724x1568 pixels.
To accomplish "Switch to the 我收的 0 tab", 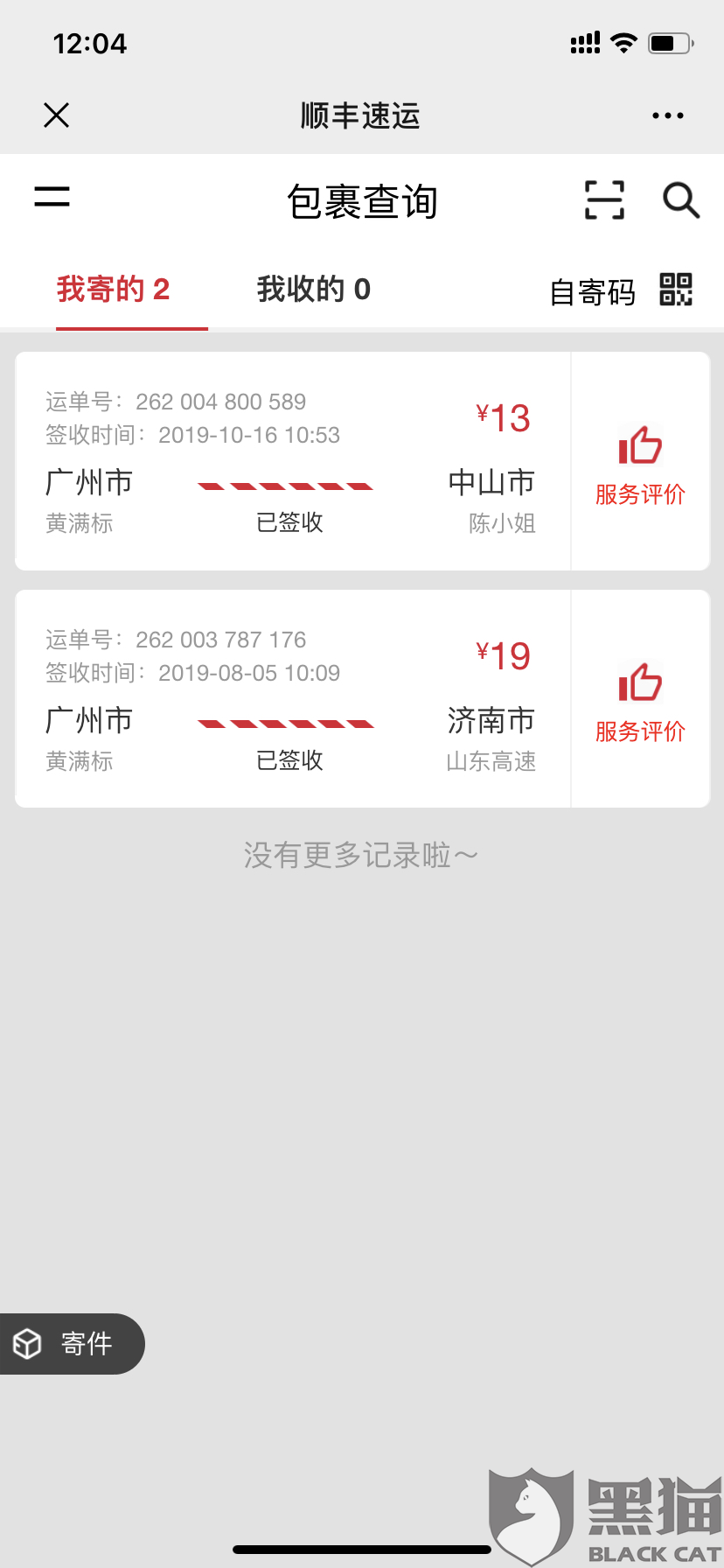I will point(313,290).
